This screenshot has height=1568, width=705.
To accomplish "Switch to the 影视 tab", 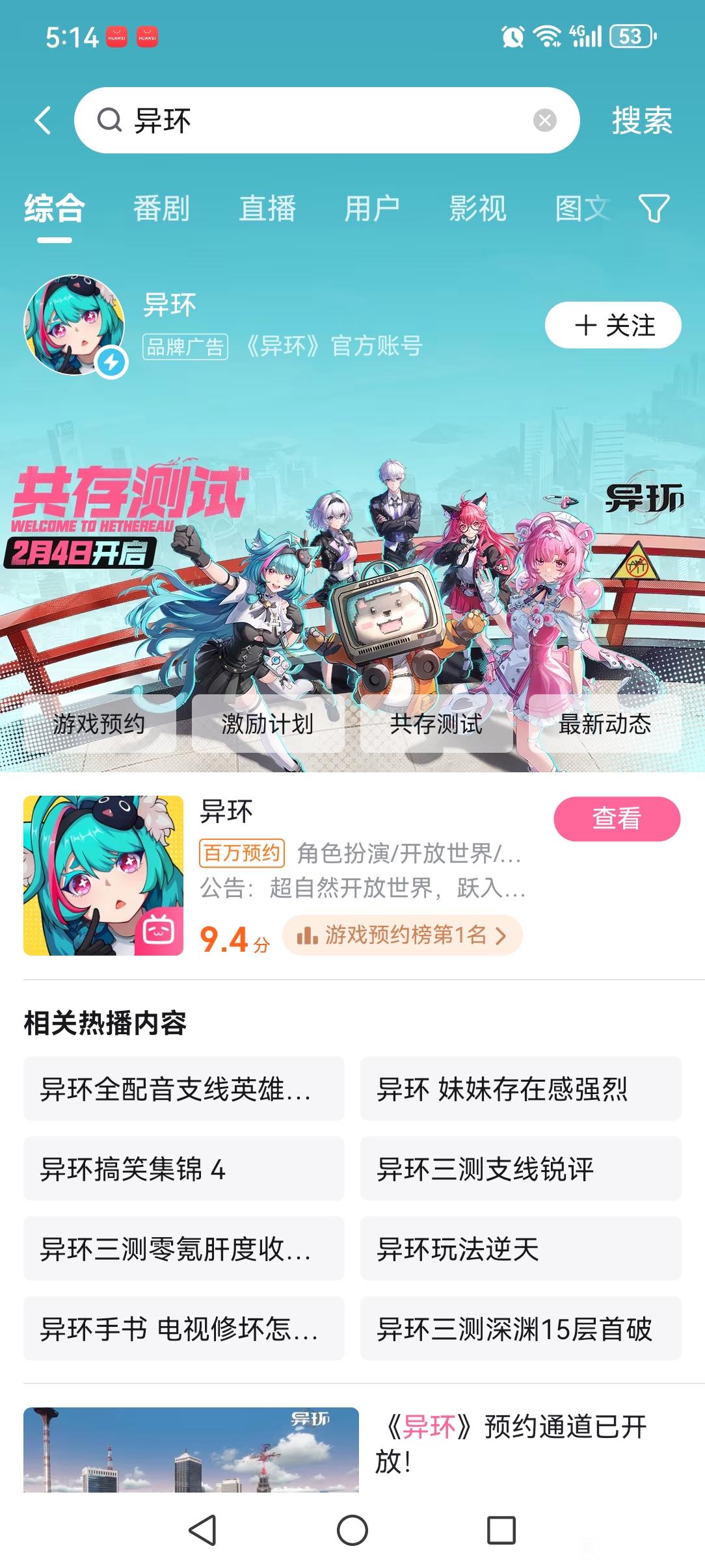I will coord(477,209).
